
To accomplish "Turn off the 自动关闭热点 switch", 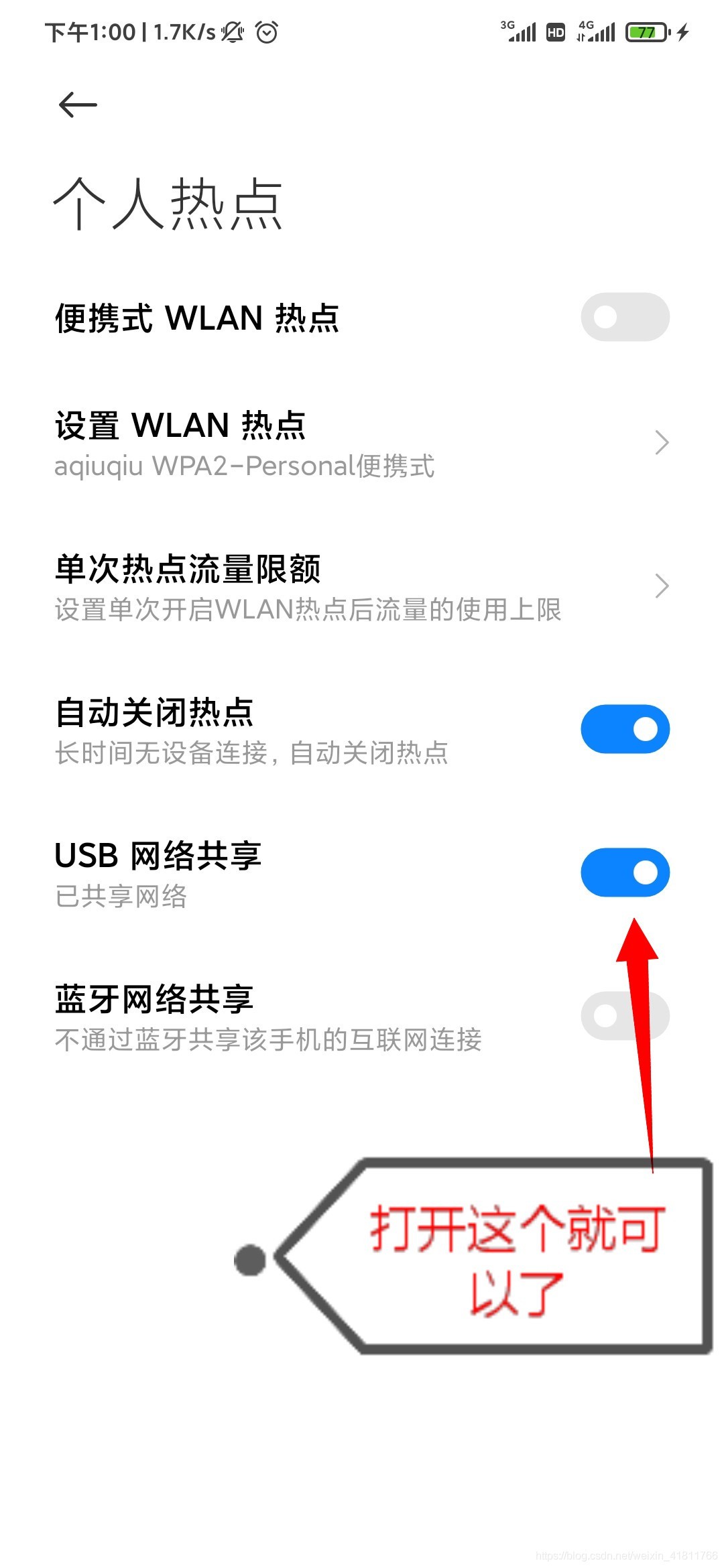I will [625, 729].
